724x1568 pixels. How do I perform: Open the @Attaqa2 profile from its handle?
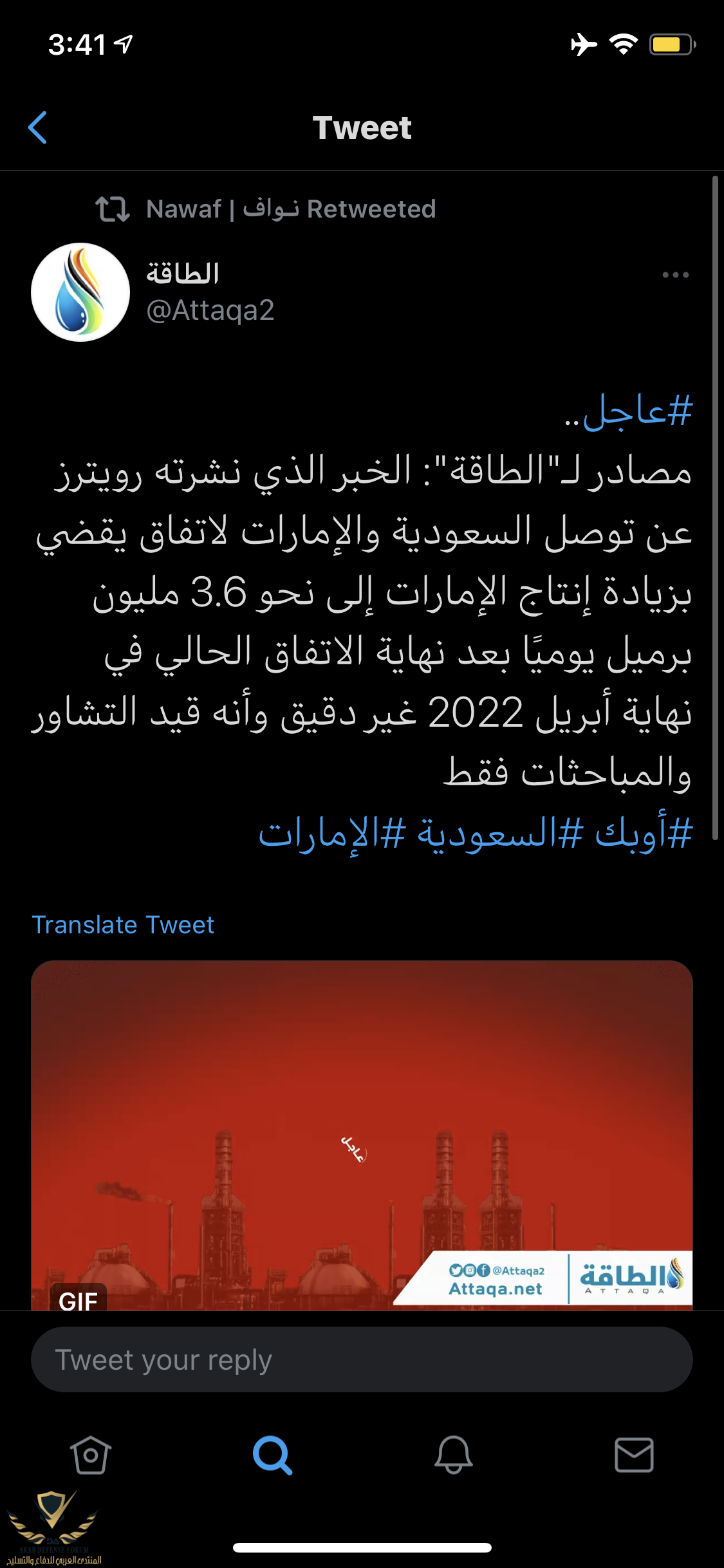[x=210, y=310]
